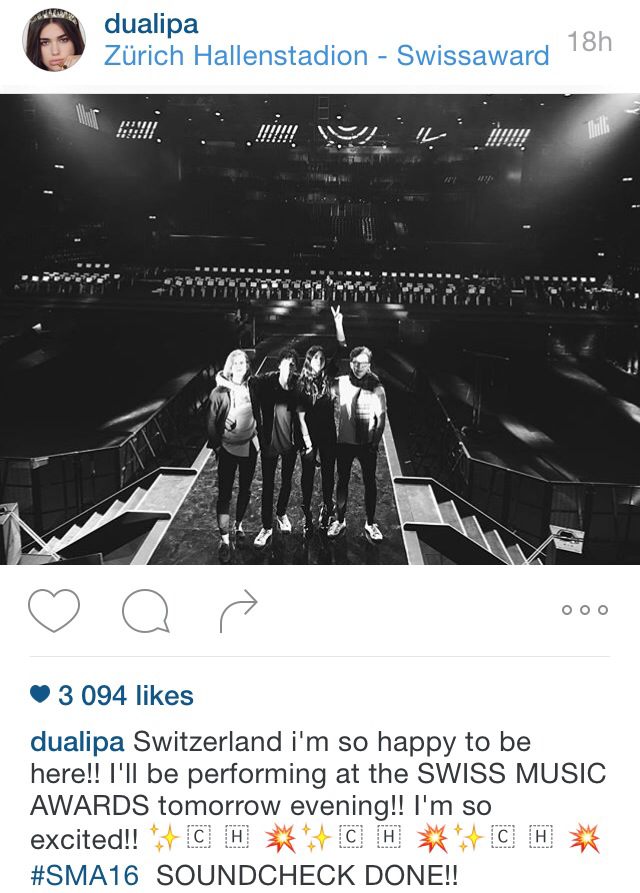Viewport: 640px width, 893px height.
Task: Share this post using the arrow icon
Action: pos(238,611)
